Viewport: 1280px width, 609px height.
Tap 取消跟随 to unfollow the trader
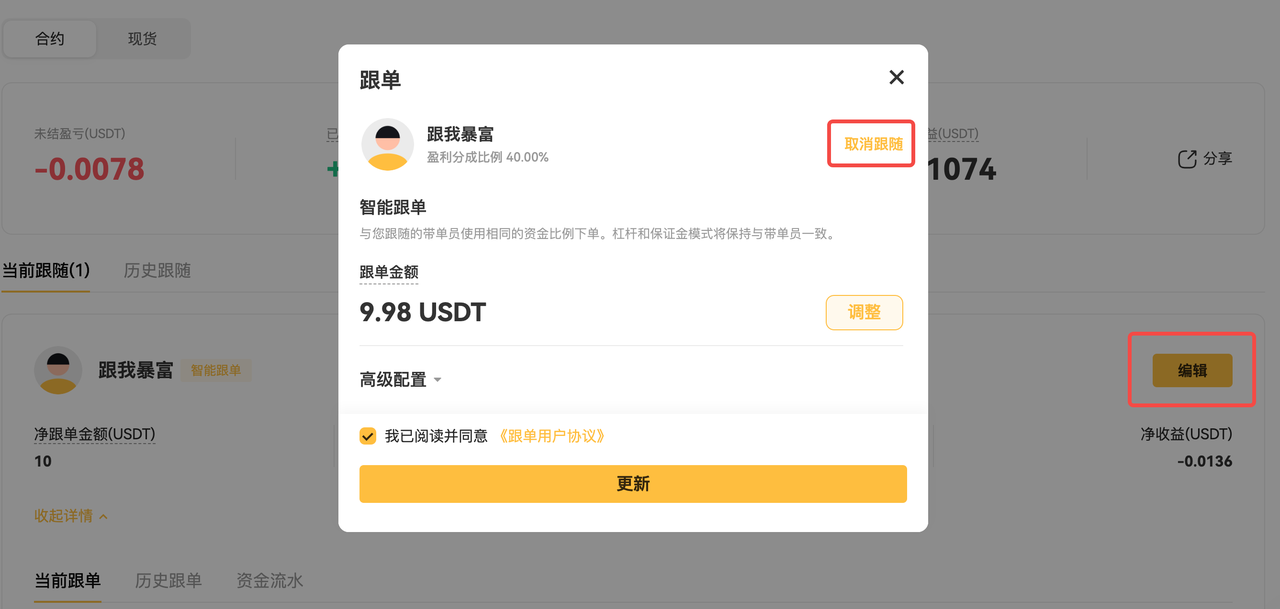(873, 144)
